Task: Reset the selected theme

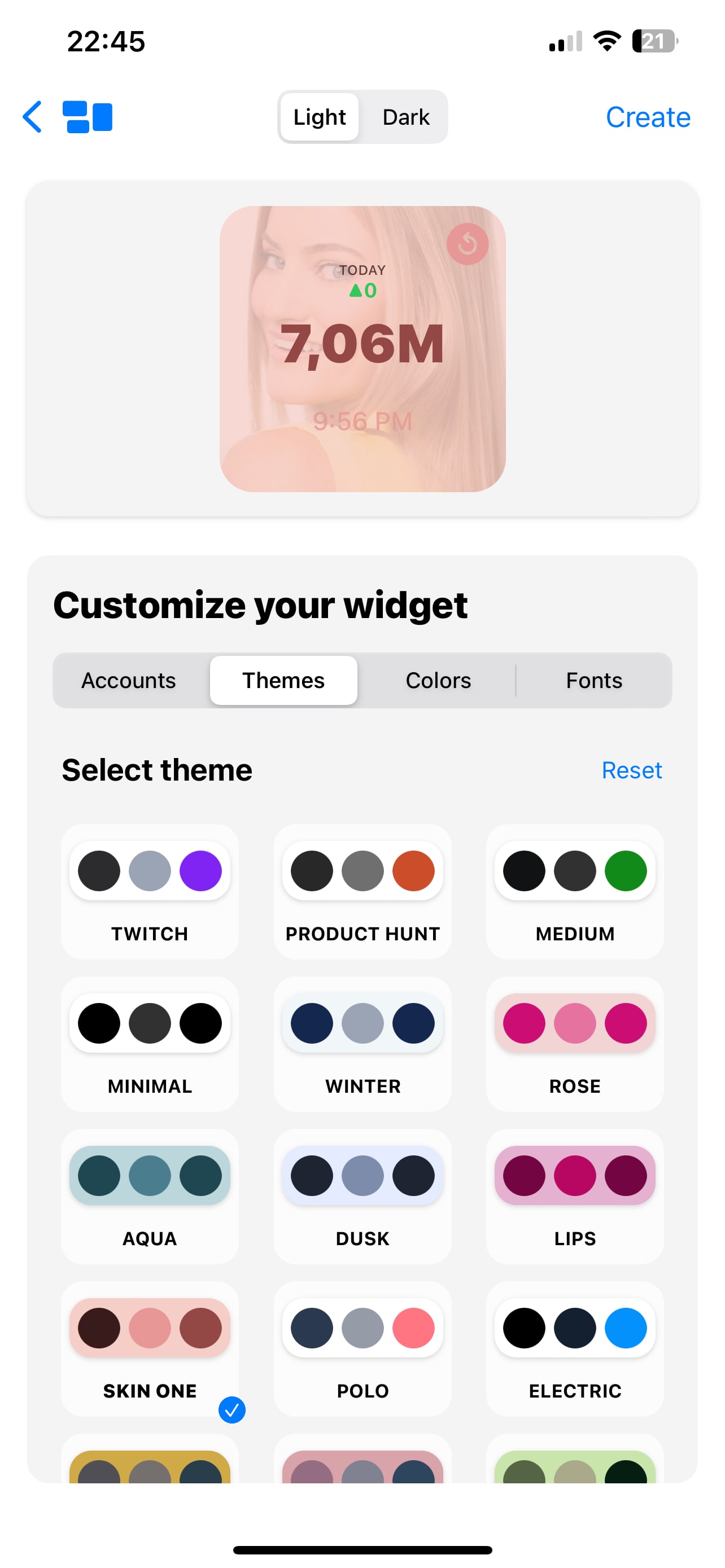Action: [x=631, y=770]
